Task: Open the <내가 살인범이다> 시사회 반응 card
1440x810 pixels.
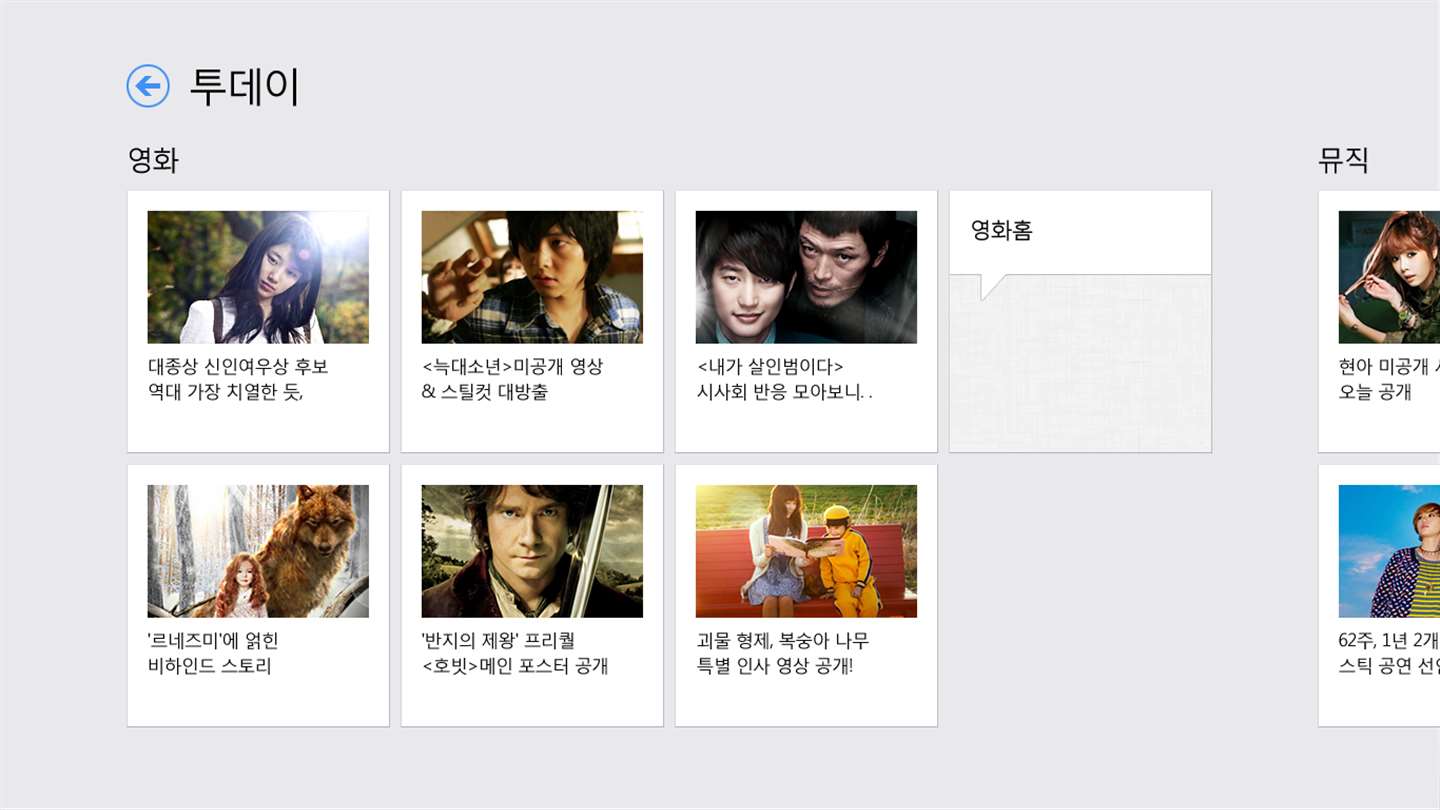Action: point(806,321)
